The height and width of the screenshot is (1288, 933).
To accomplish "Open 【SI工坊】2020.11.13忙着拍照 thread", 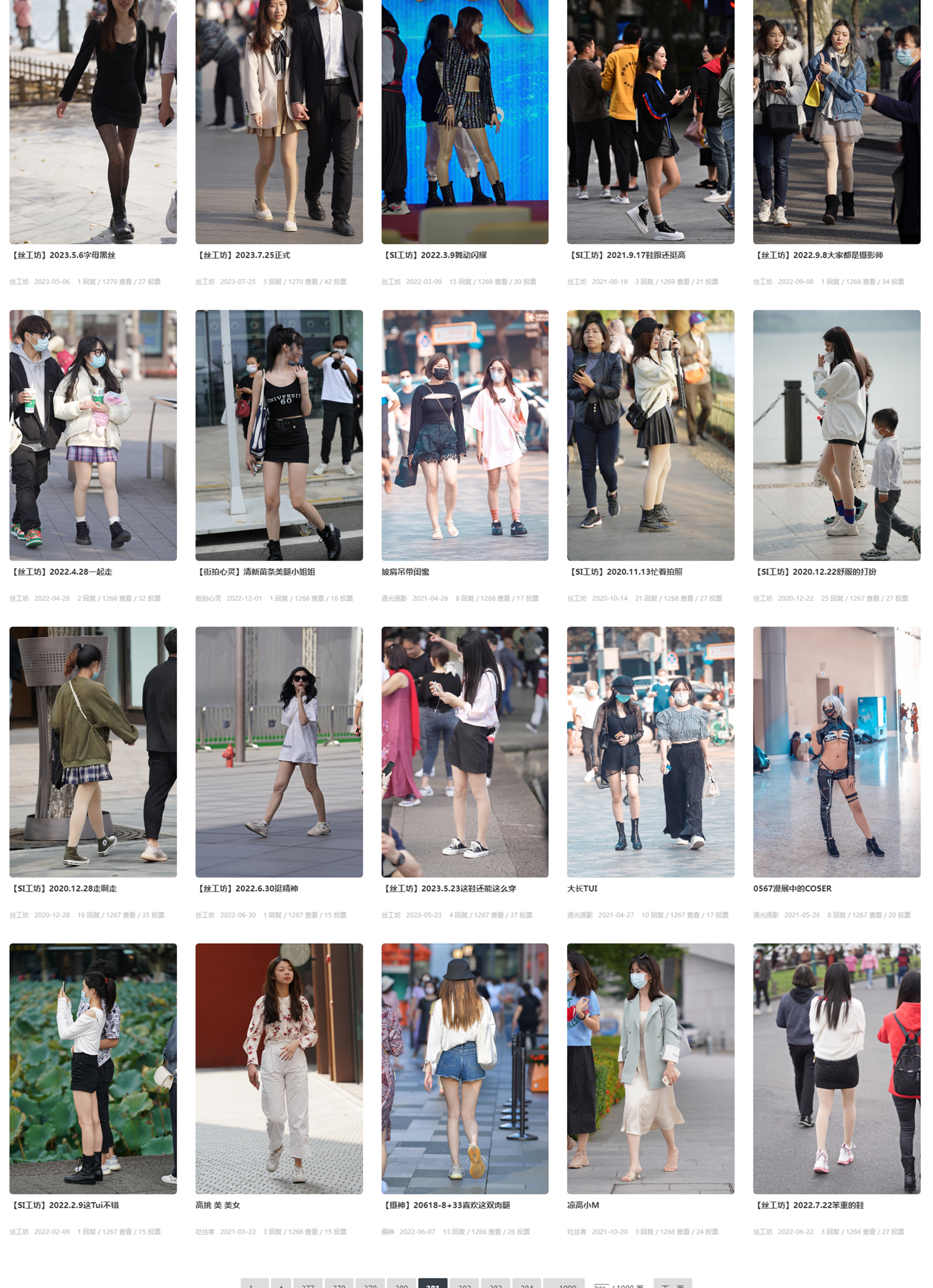I will pos(625,572).
